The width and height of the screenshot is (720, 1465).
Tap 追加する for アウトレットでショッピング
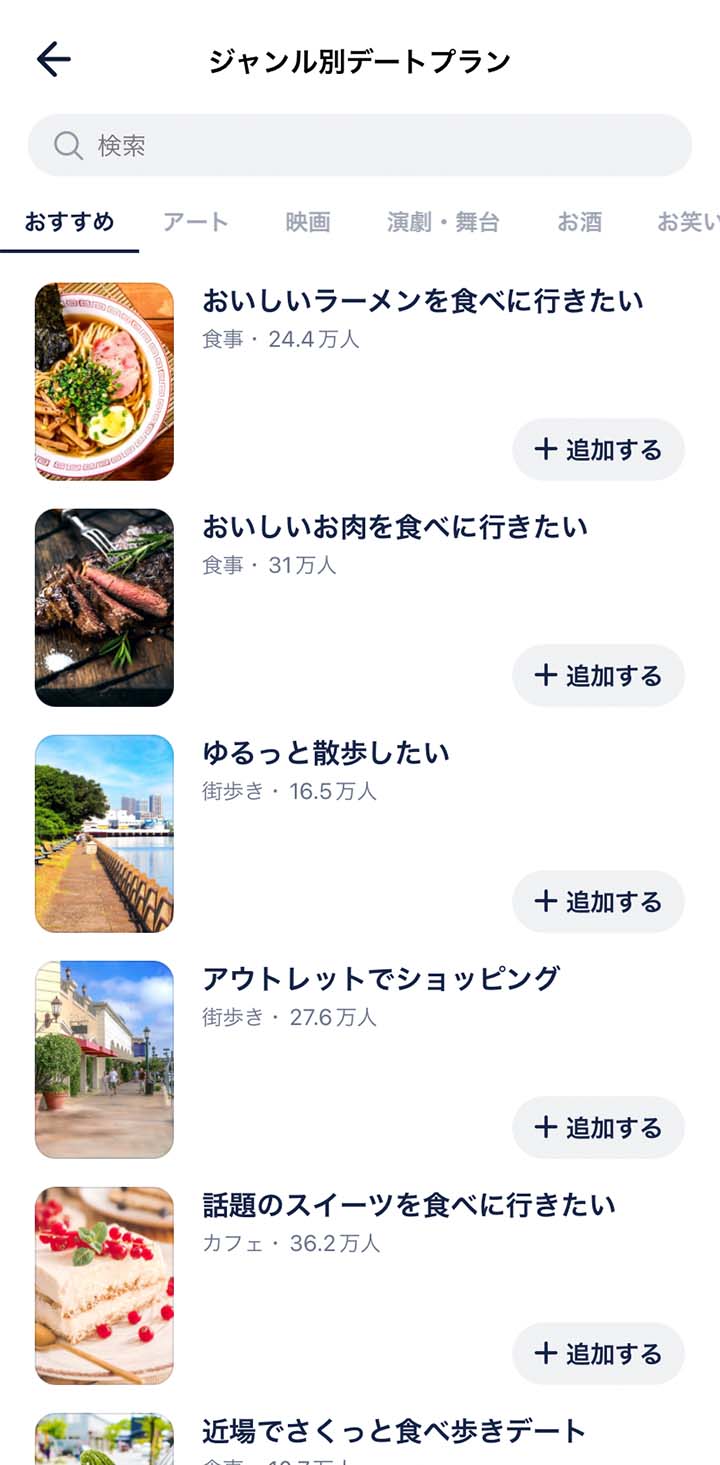tap(598, 1128)
